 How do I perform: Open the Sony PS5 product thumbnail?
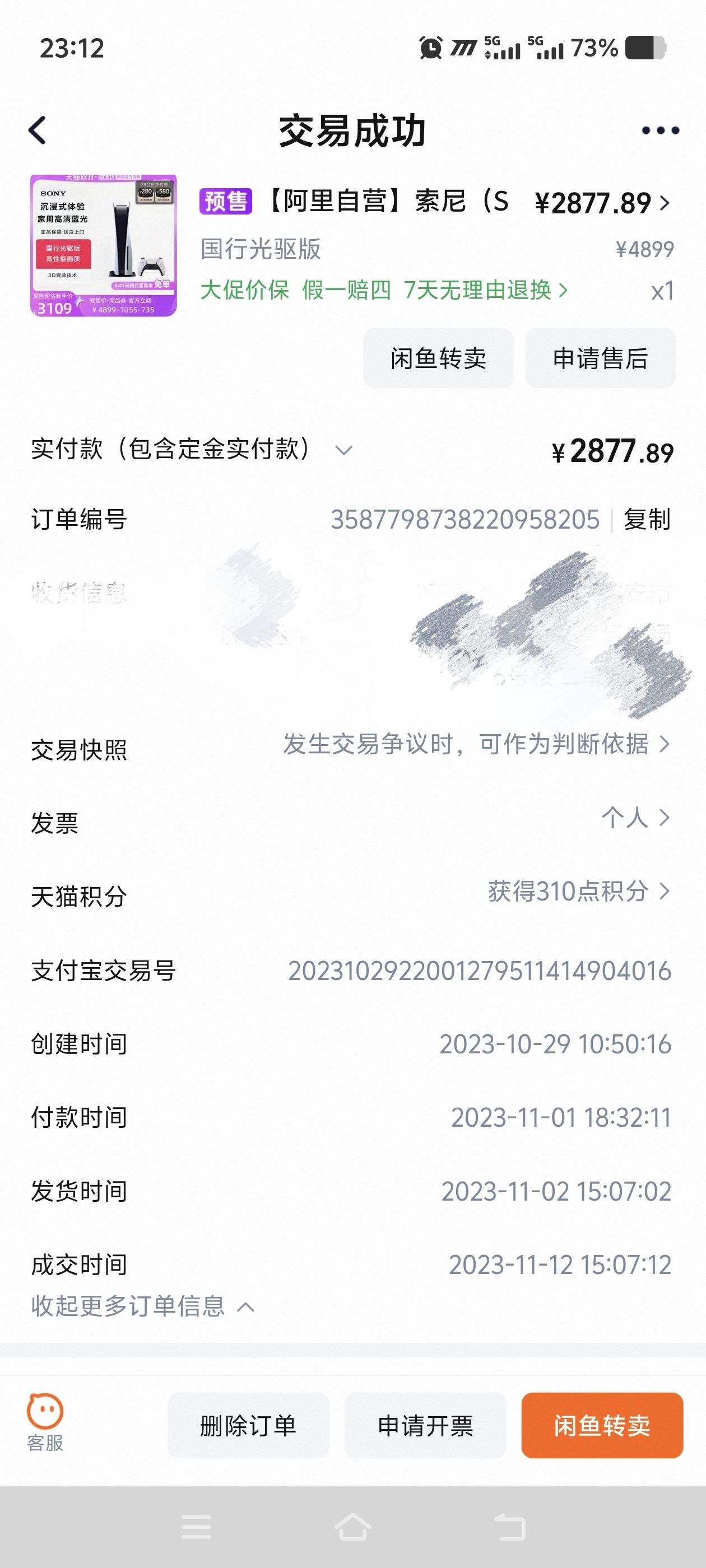click(104, 245)
